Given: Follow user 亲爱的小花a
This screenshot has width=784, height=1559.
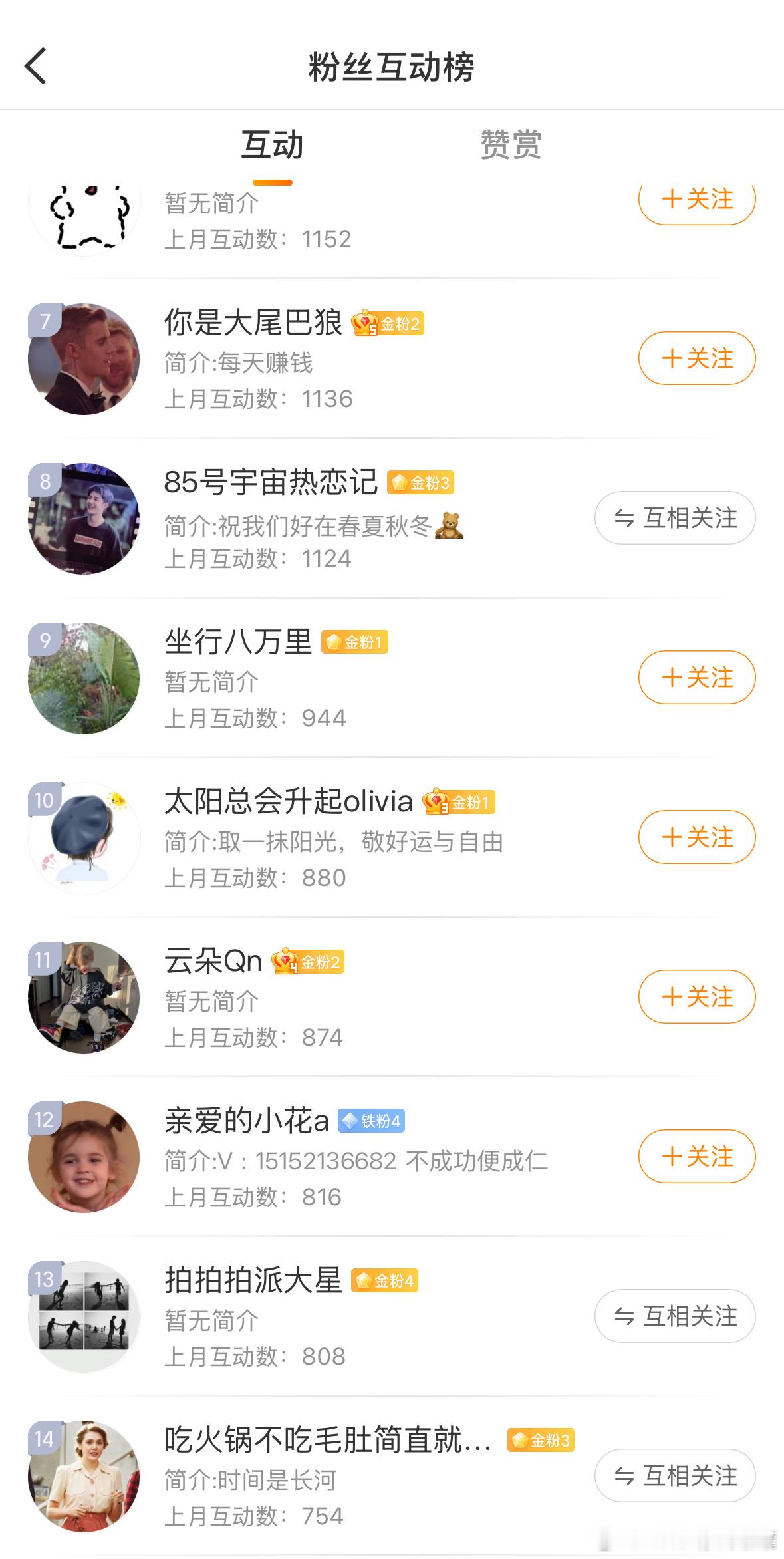Looking at the screenshot, I should [696, 1157].
